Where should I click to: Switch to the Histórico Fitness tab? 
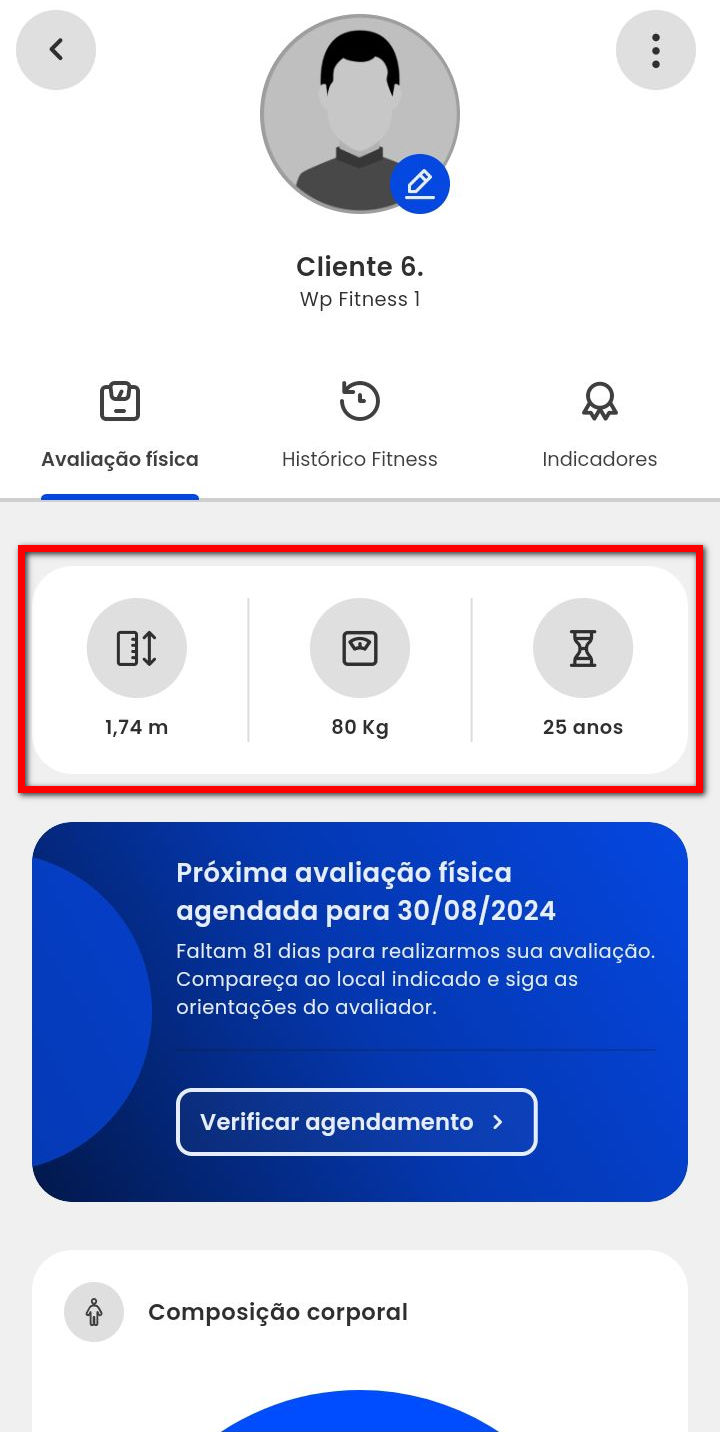360,426
